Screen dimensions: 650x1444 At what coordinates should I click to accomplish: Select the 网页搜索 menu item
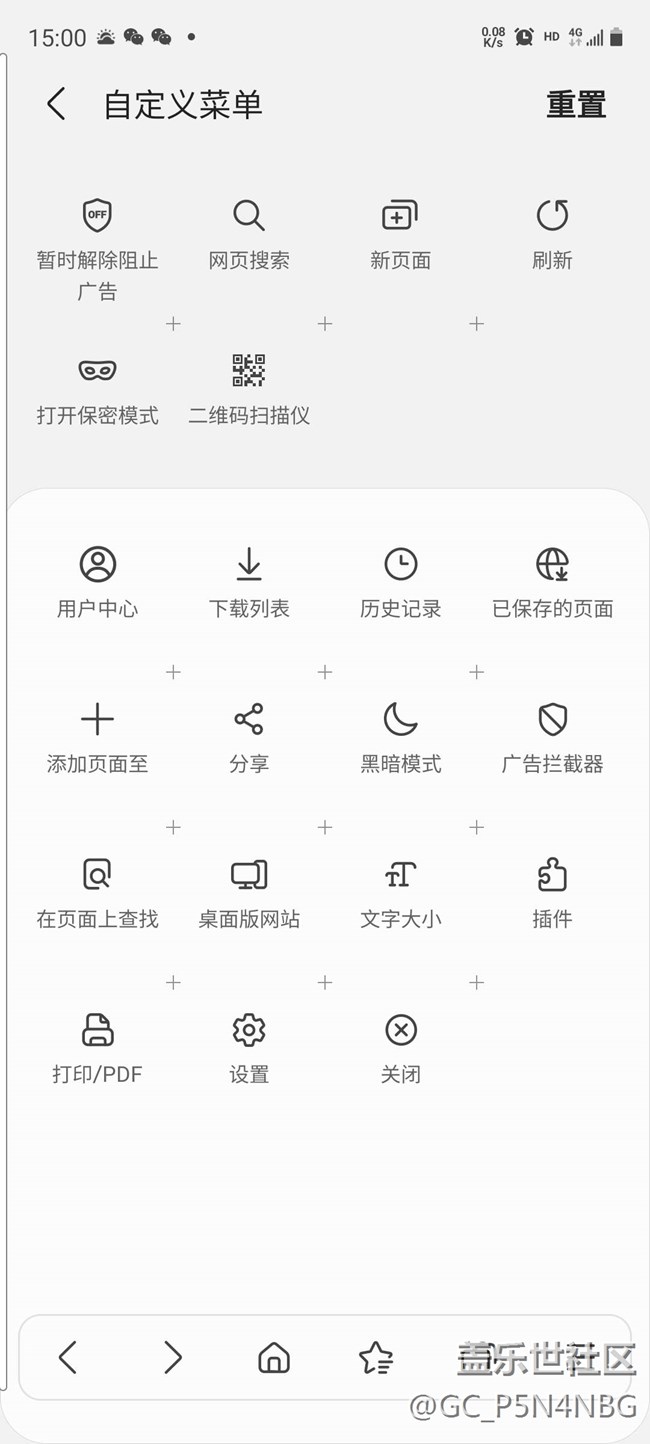click(249, 235)
